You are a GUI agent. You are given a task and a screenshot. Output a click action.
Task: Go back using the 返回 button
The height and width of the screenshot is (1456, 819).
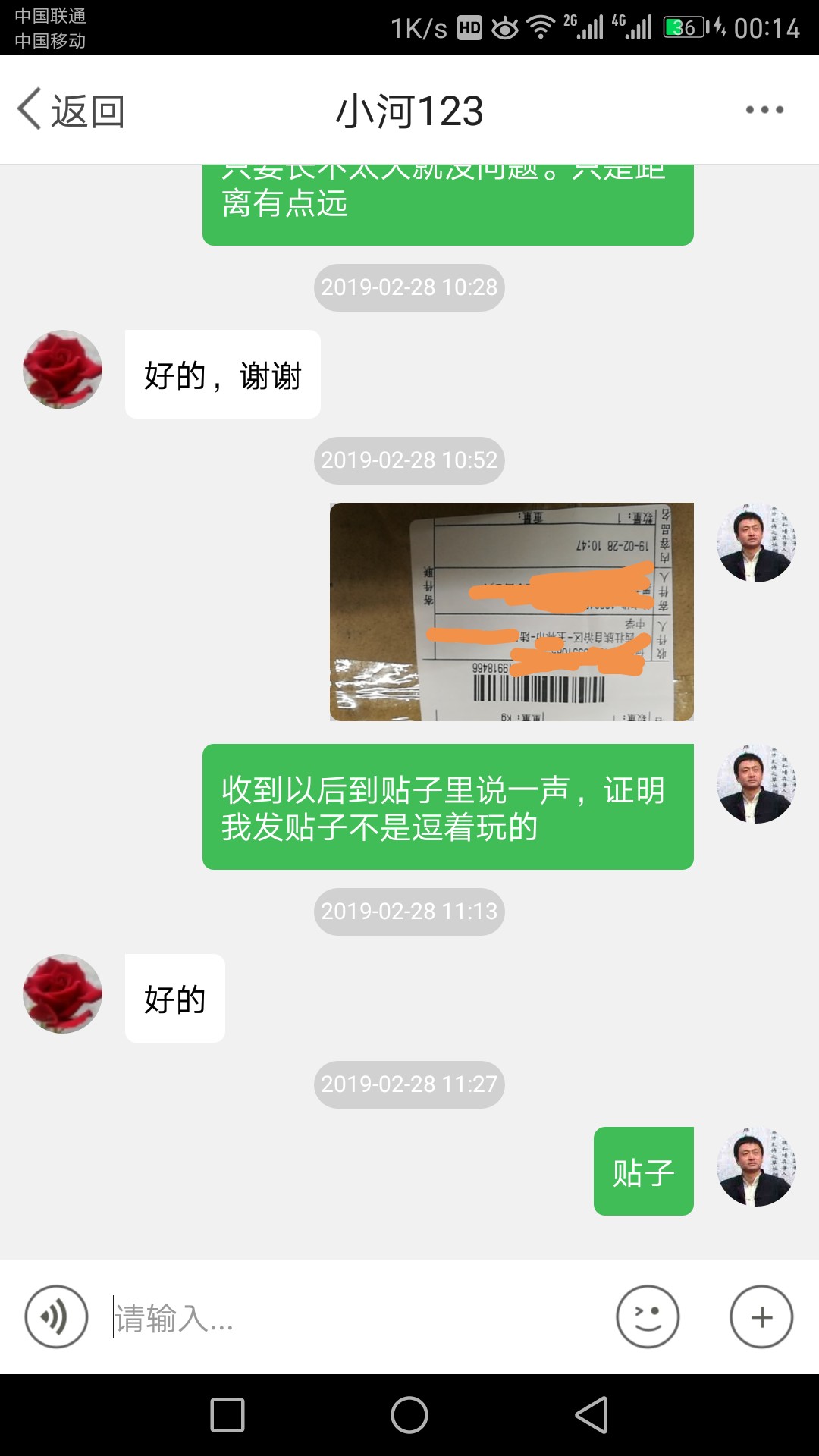71,111
